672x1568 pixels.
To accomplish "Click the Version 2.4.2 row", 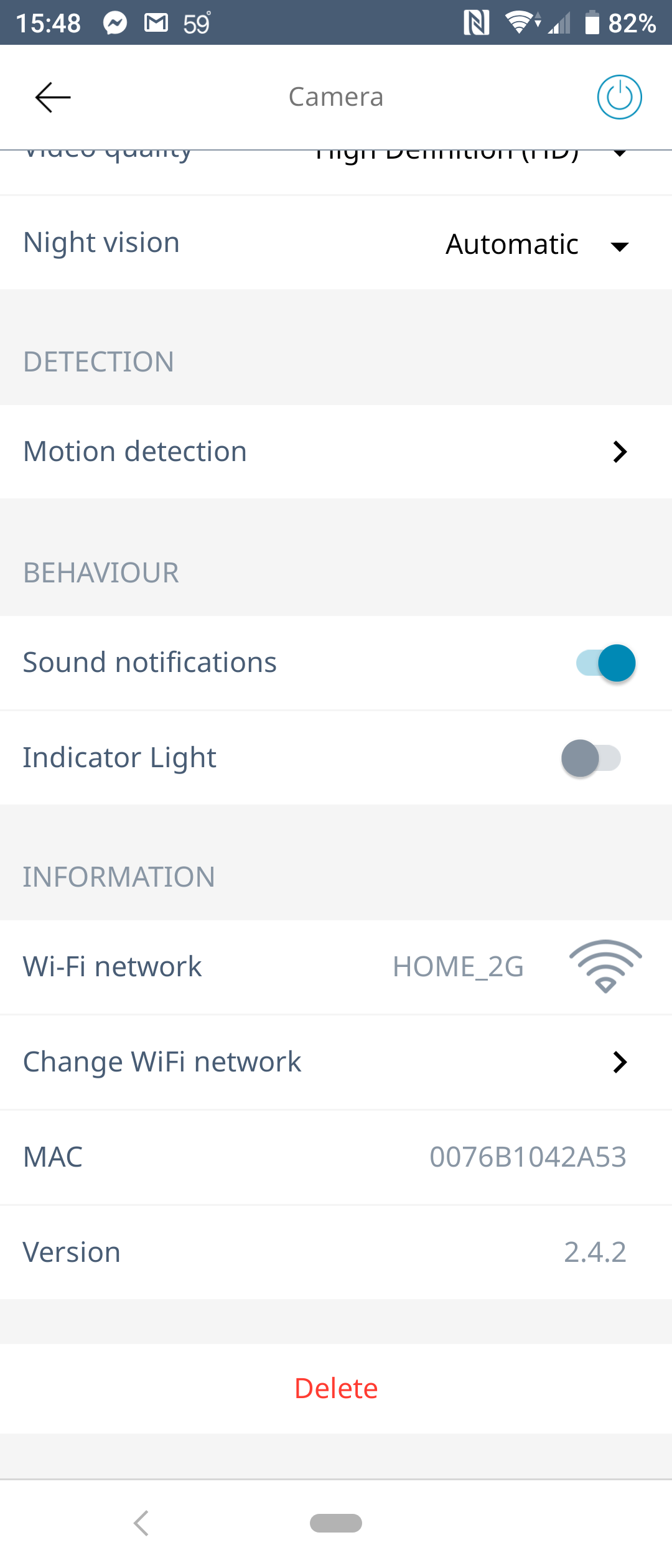I will click(336, 1252).
